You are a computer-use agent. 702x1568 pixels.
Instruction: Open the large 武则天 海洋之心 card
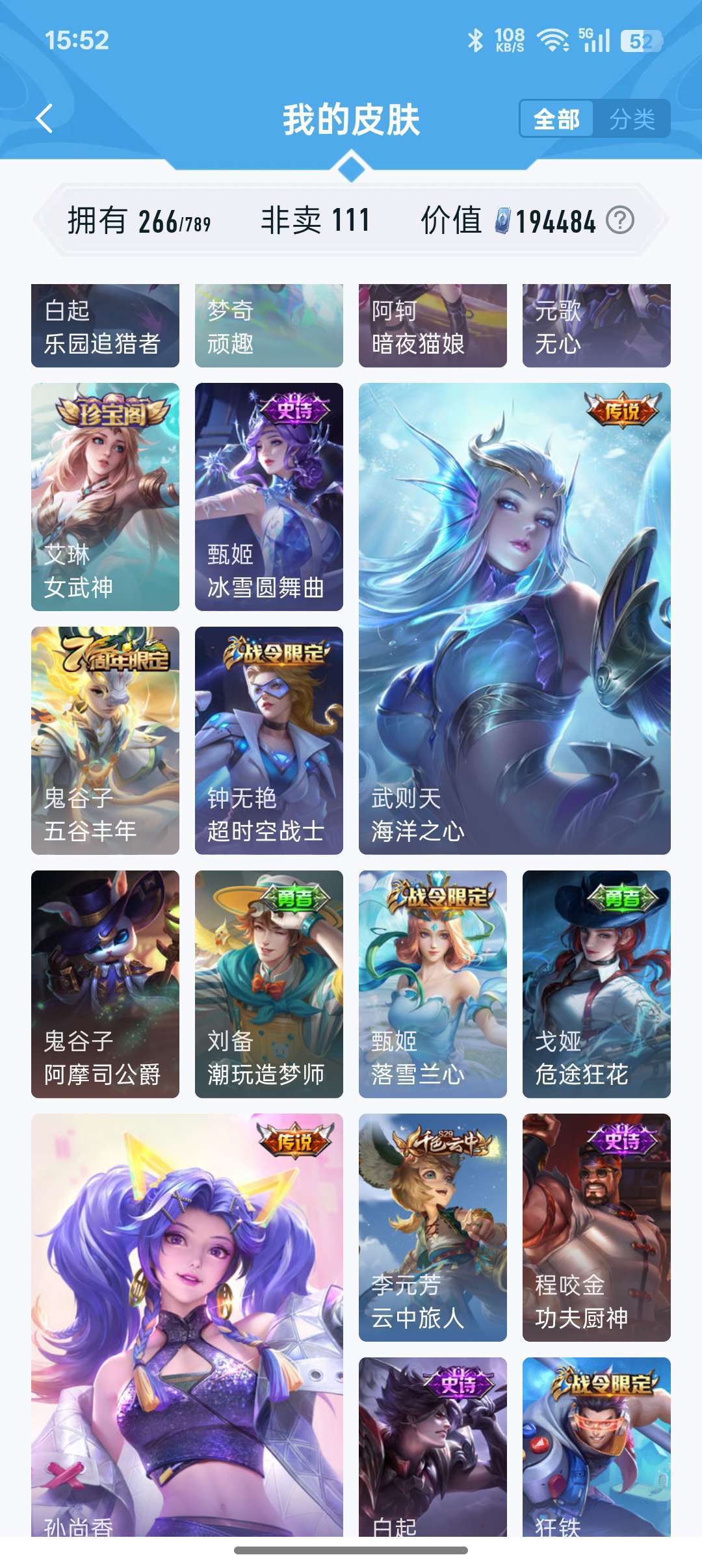[x=515, y=618]
